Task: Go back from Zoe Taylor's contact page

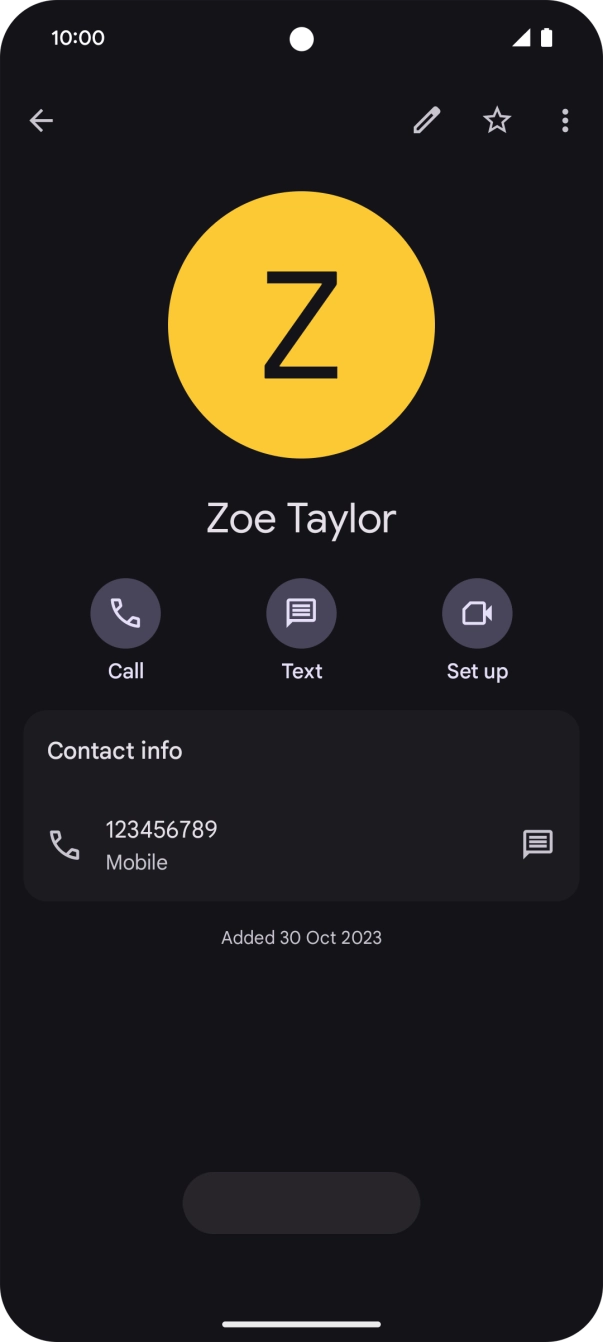Action: pos(41,121)
